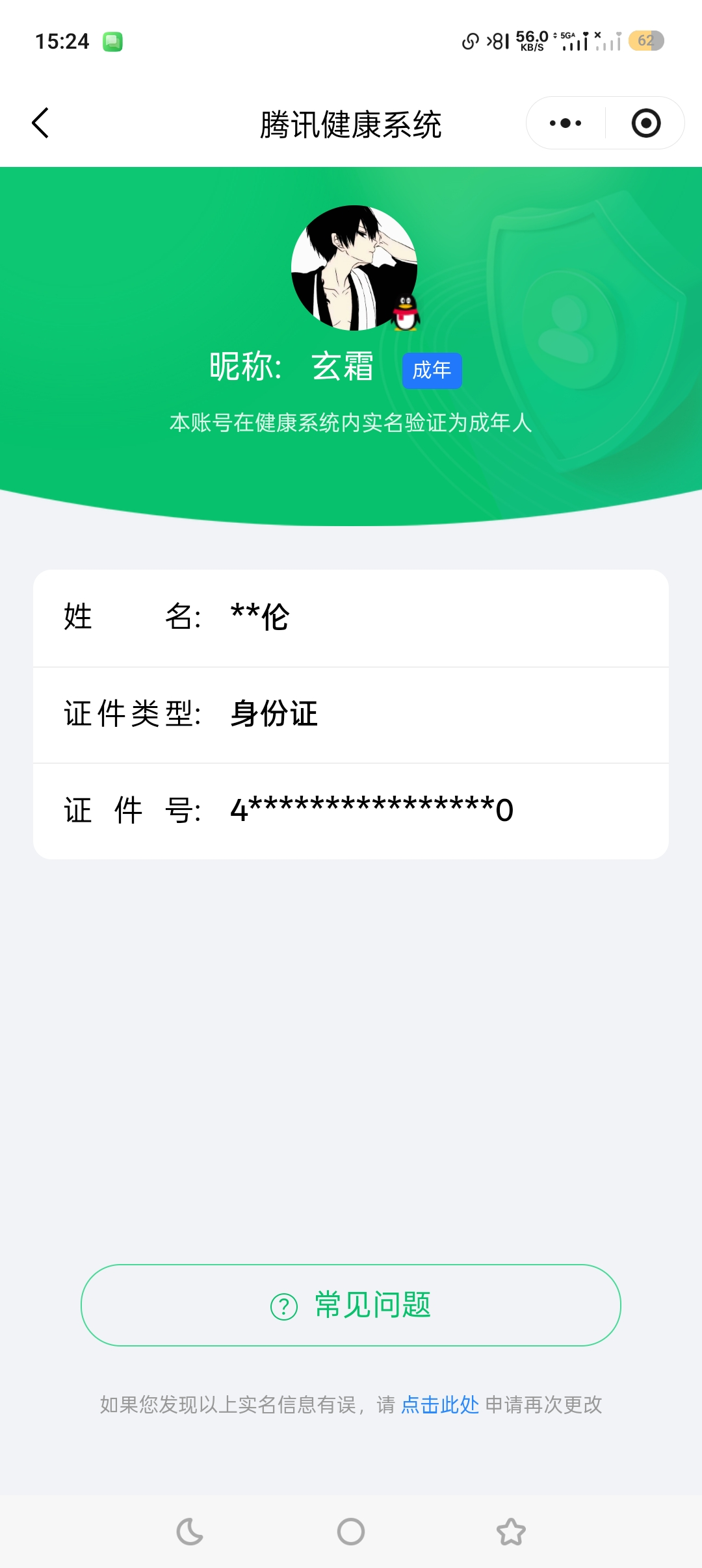The image size is (702, 1568).
Task: Go back from 腾讯健康系统 page
Action: [x=40, y=123]
